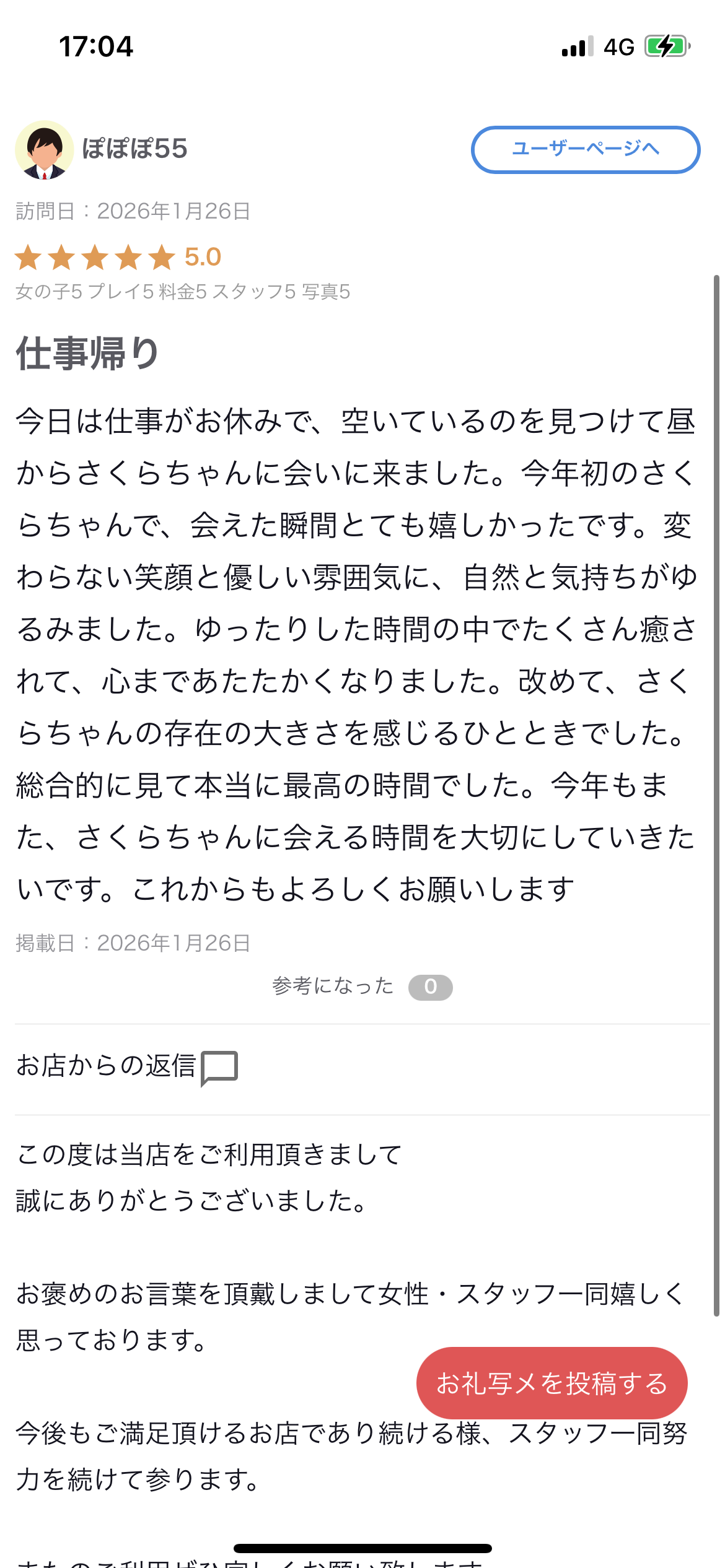
Task: Select the fifth star of the 5.0 rating
Action: pyautogui.click(x=160, y=258)
